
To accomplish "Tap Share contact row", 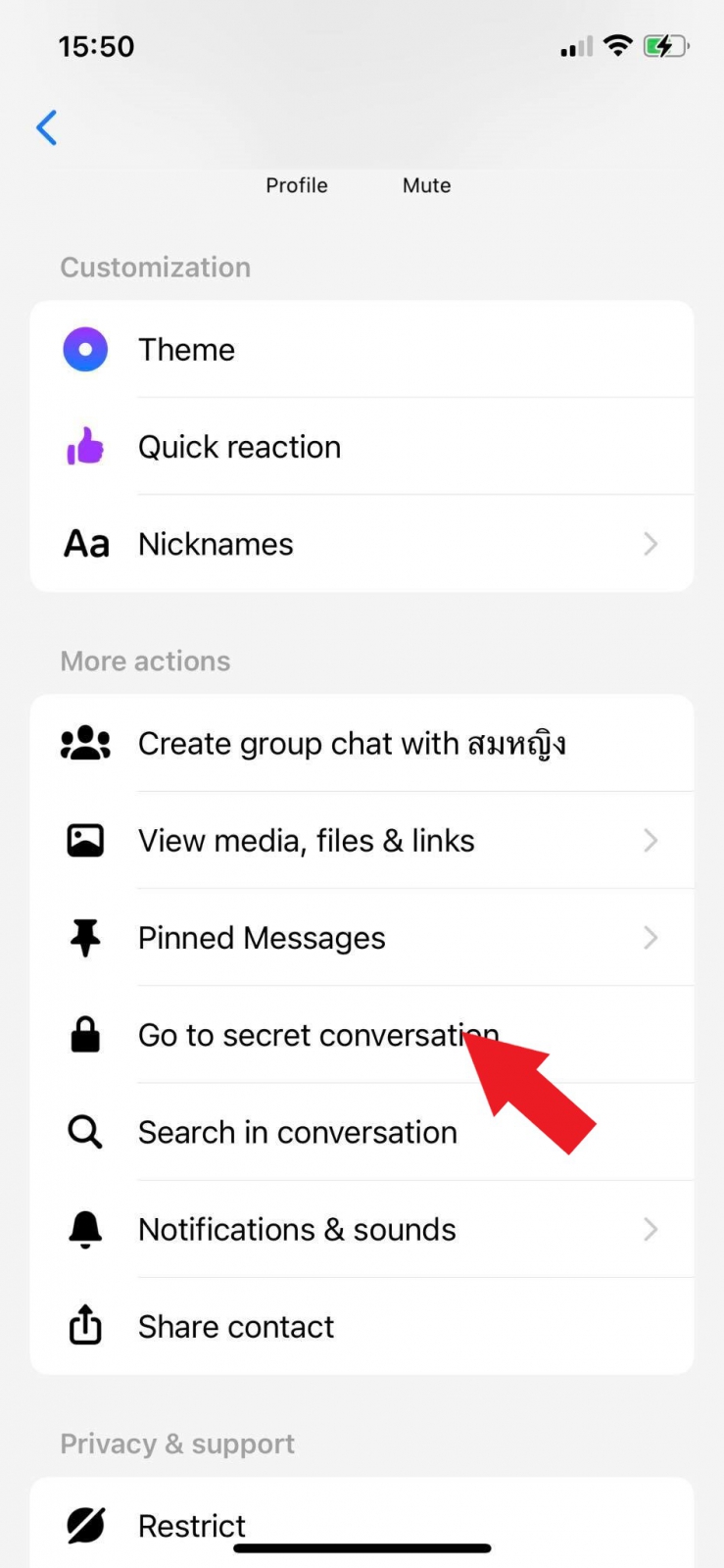I will 236,1327.
